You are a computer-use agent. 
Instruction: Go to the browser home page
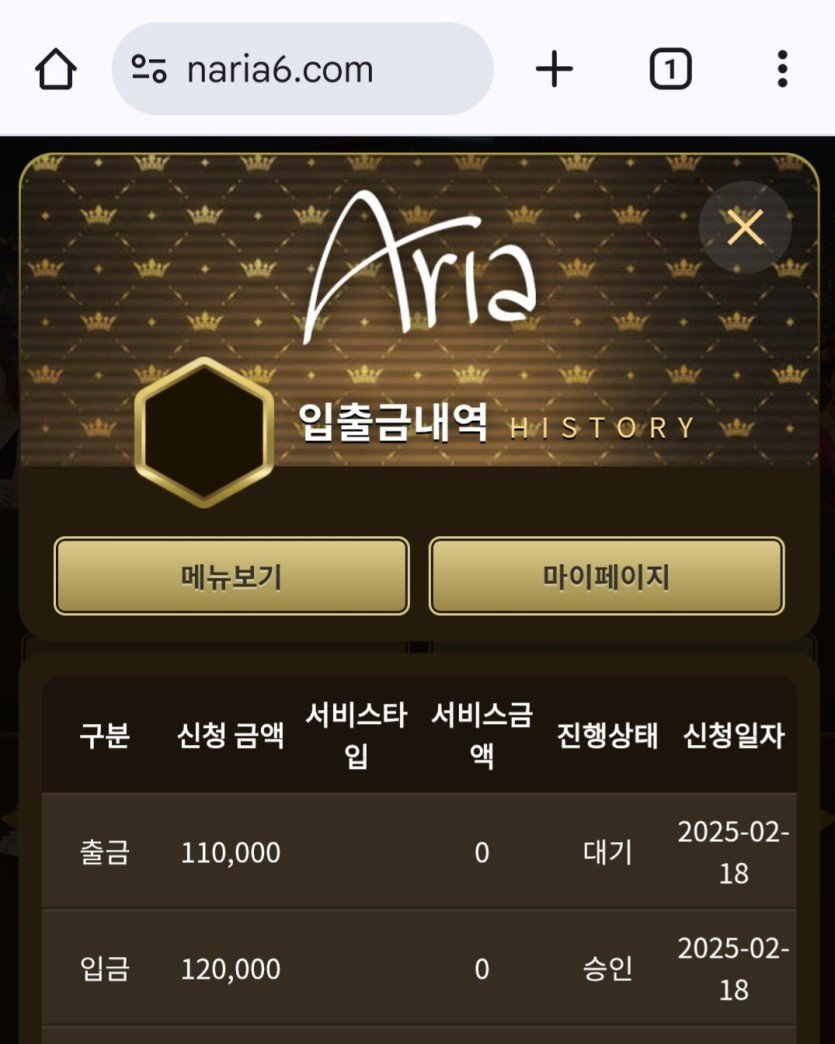click(56, 70)
